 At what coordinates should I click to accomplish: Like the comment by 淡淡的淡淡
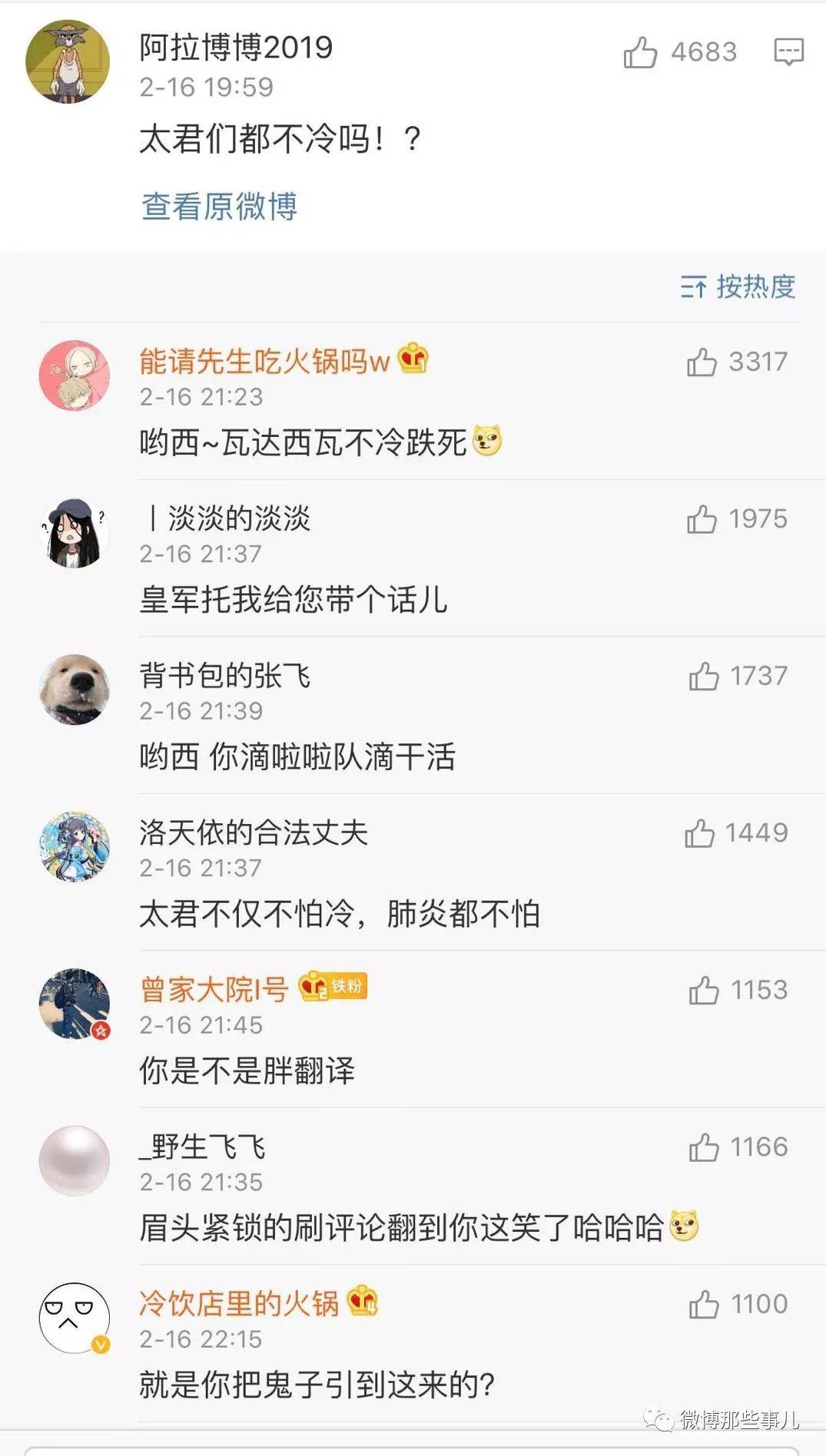tap(702, 520)
